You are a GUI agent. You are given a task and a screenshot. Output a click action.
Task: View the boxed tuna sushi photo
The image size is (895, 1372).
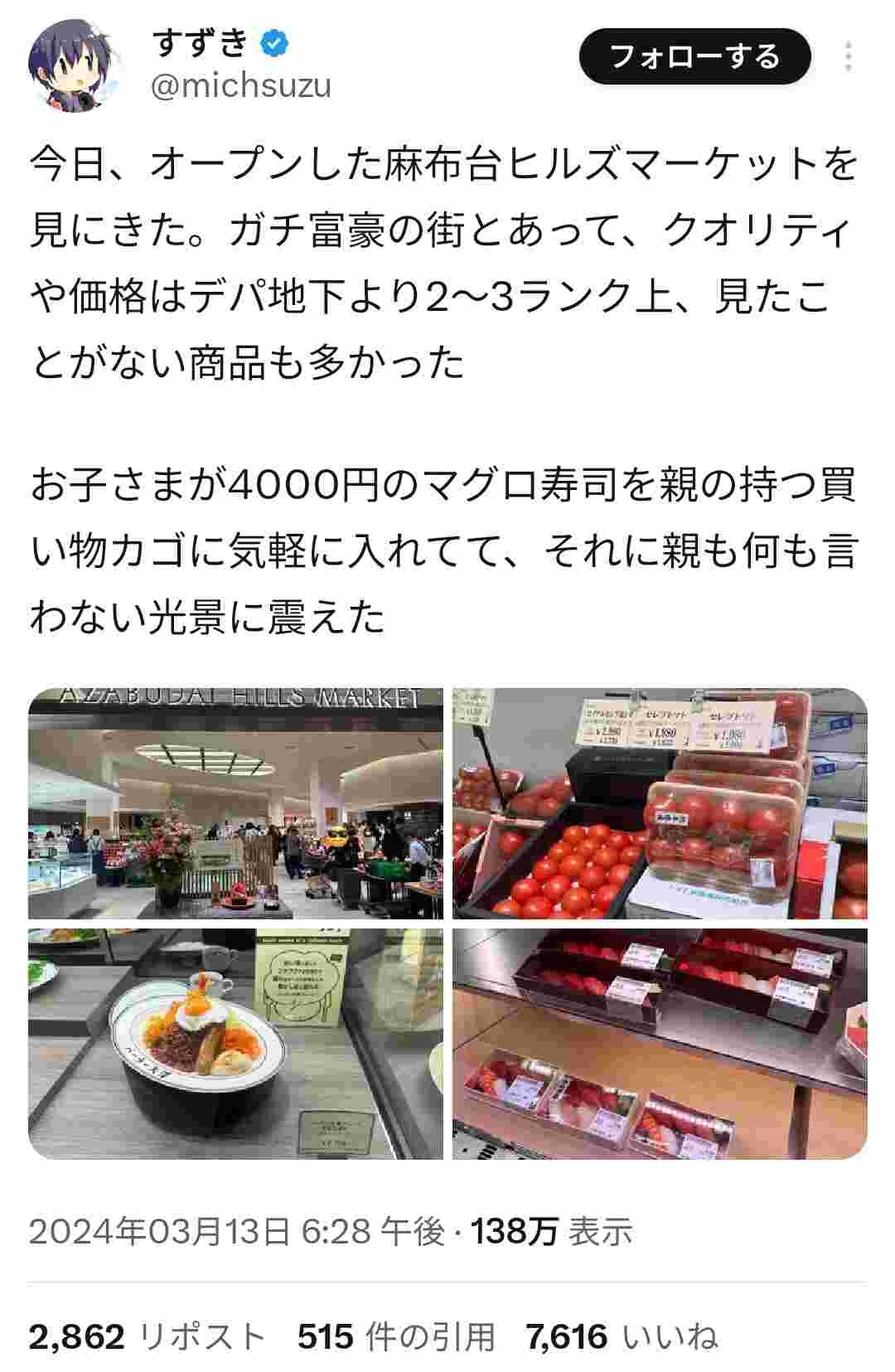pyautogui.click(x=660, y=1043)
